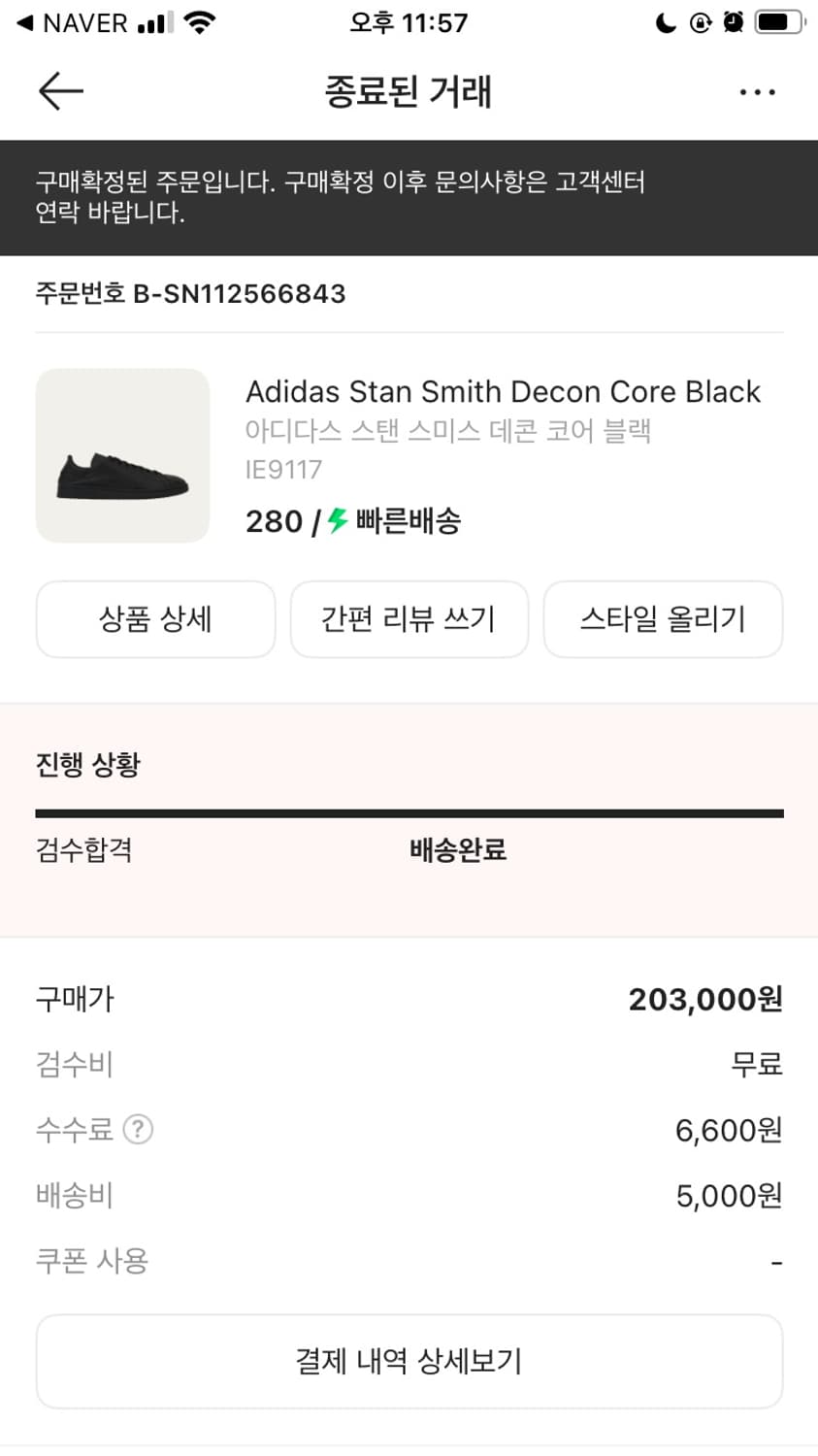Open the three-dot more options menu
The width and height of the screenshot is (818, 1456).
(x=757, y=91)
